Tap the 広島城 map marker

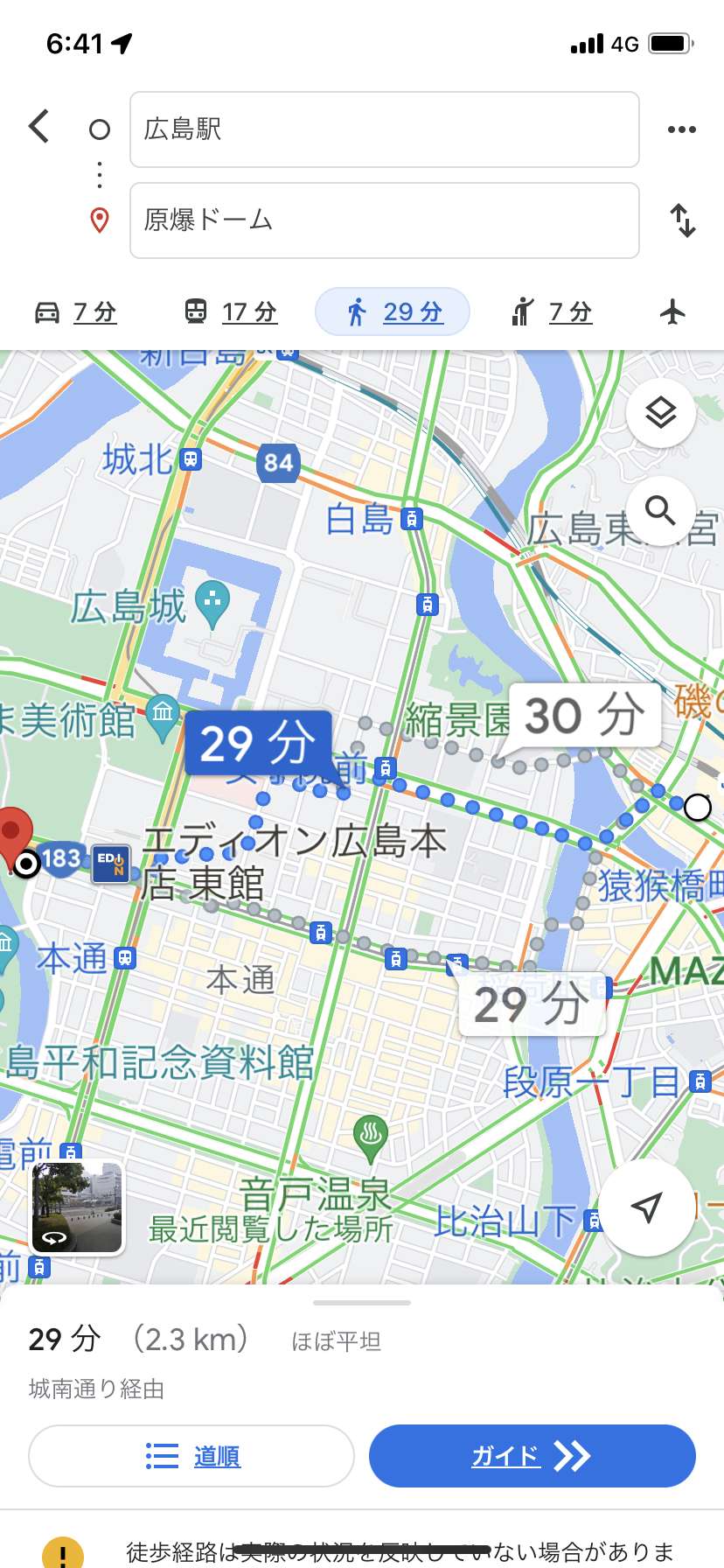[212, 604]
